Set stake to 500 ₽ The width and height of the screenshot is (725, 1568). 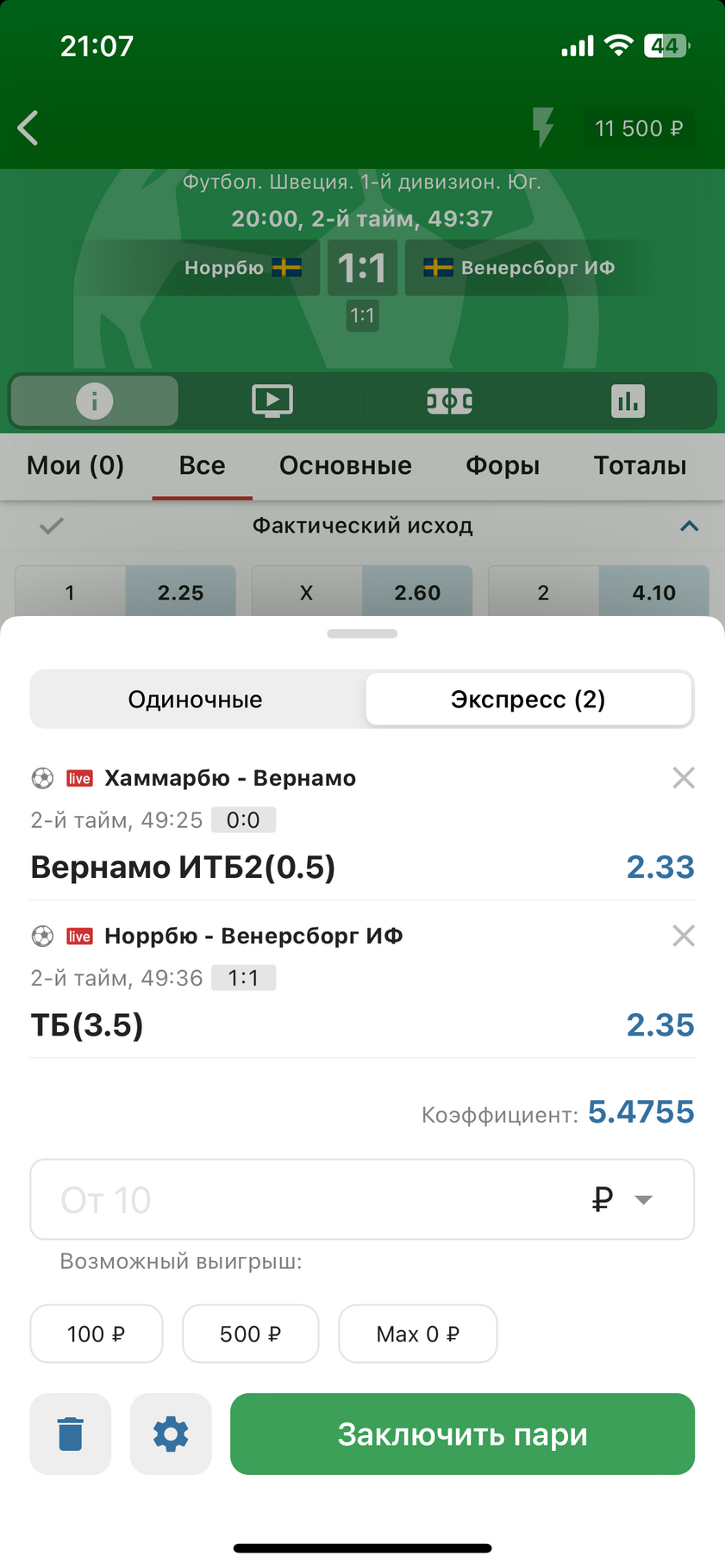coord(250,1334)
